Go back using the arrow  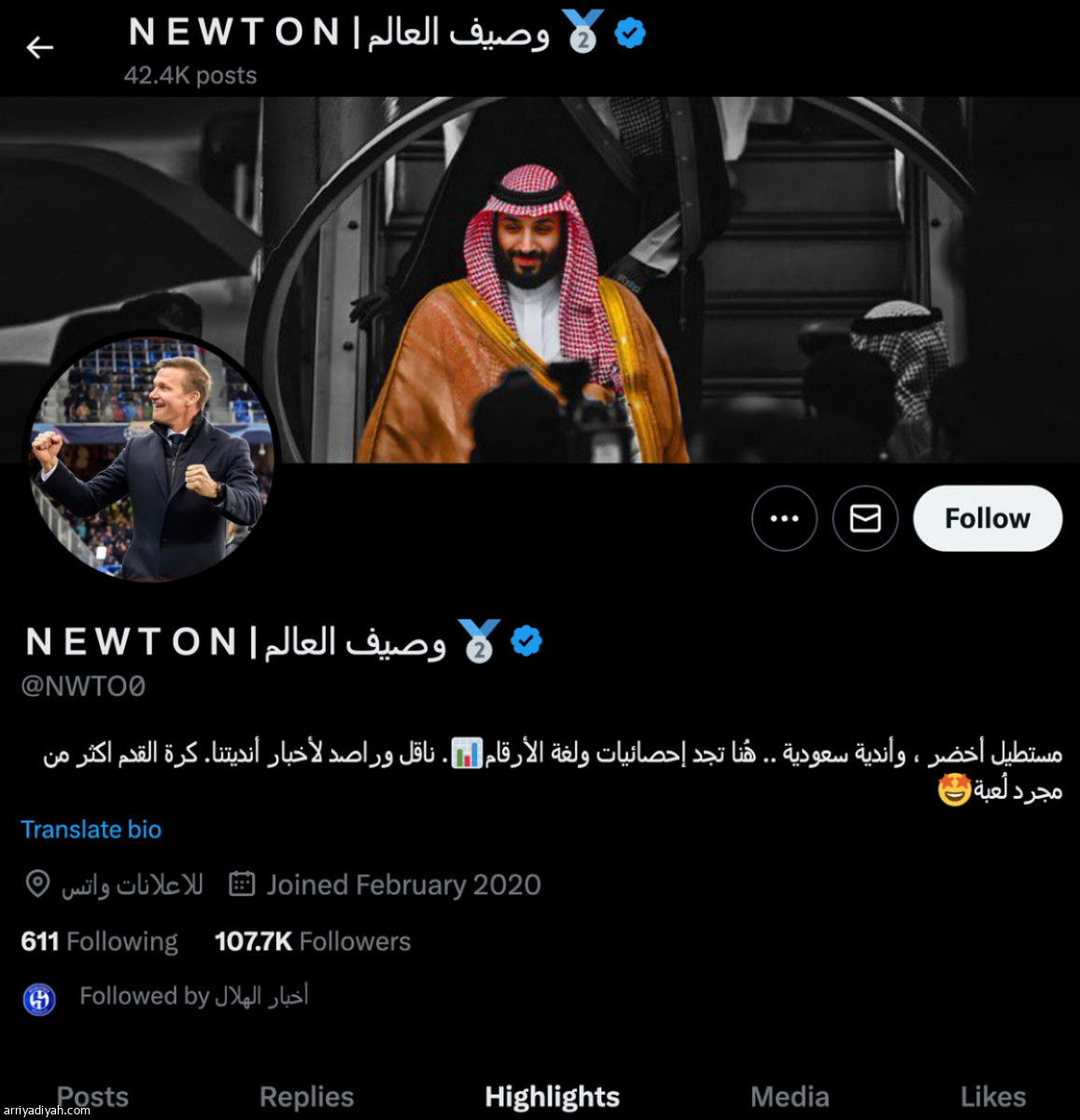[x=39, y=47]
